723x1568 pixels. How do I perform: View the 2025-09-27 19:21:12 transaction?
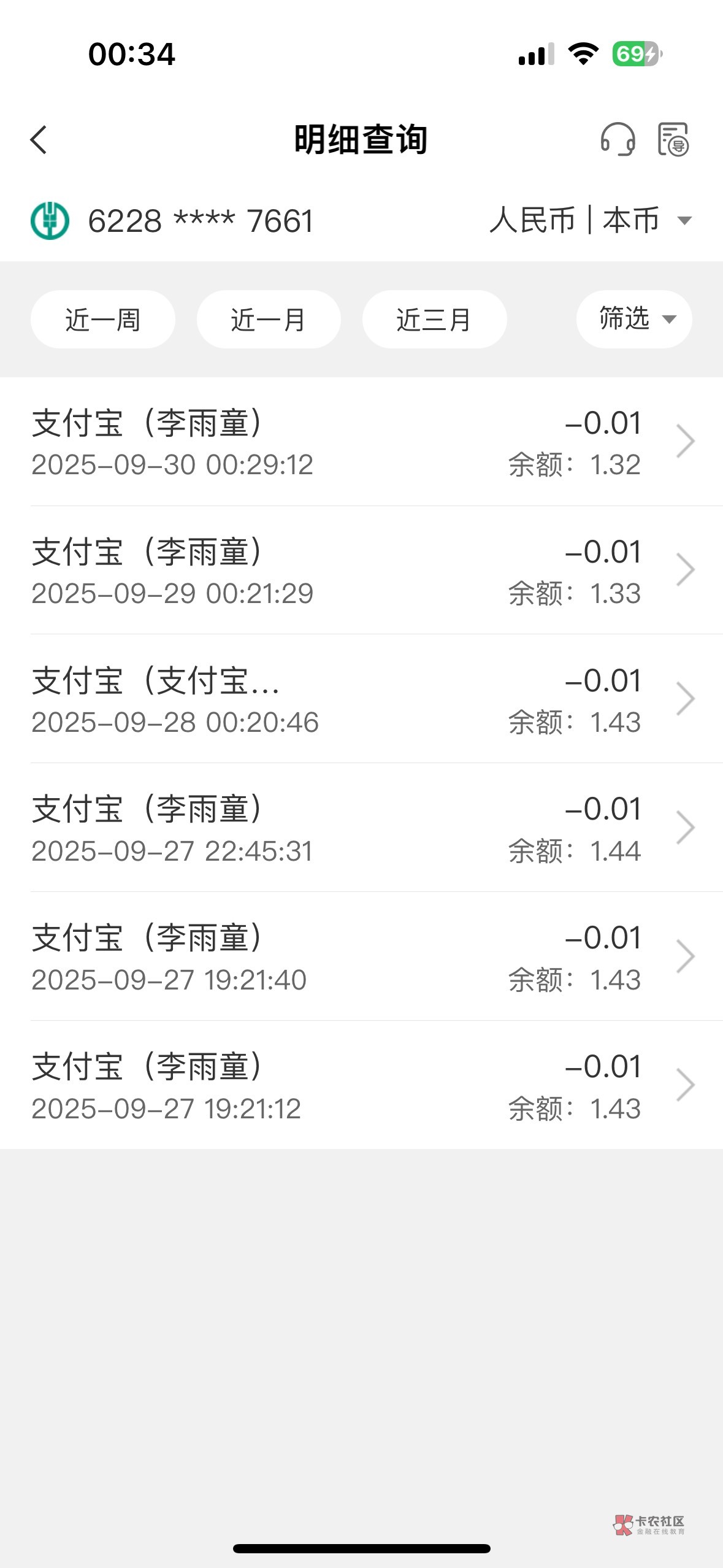(361, 1086)
